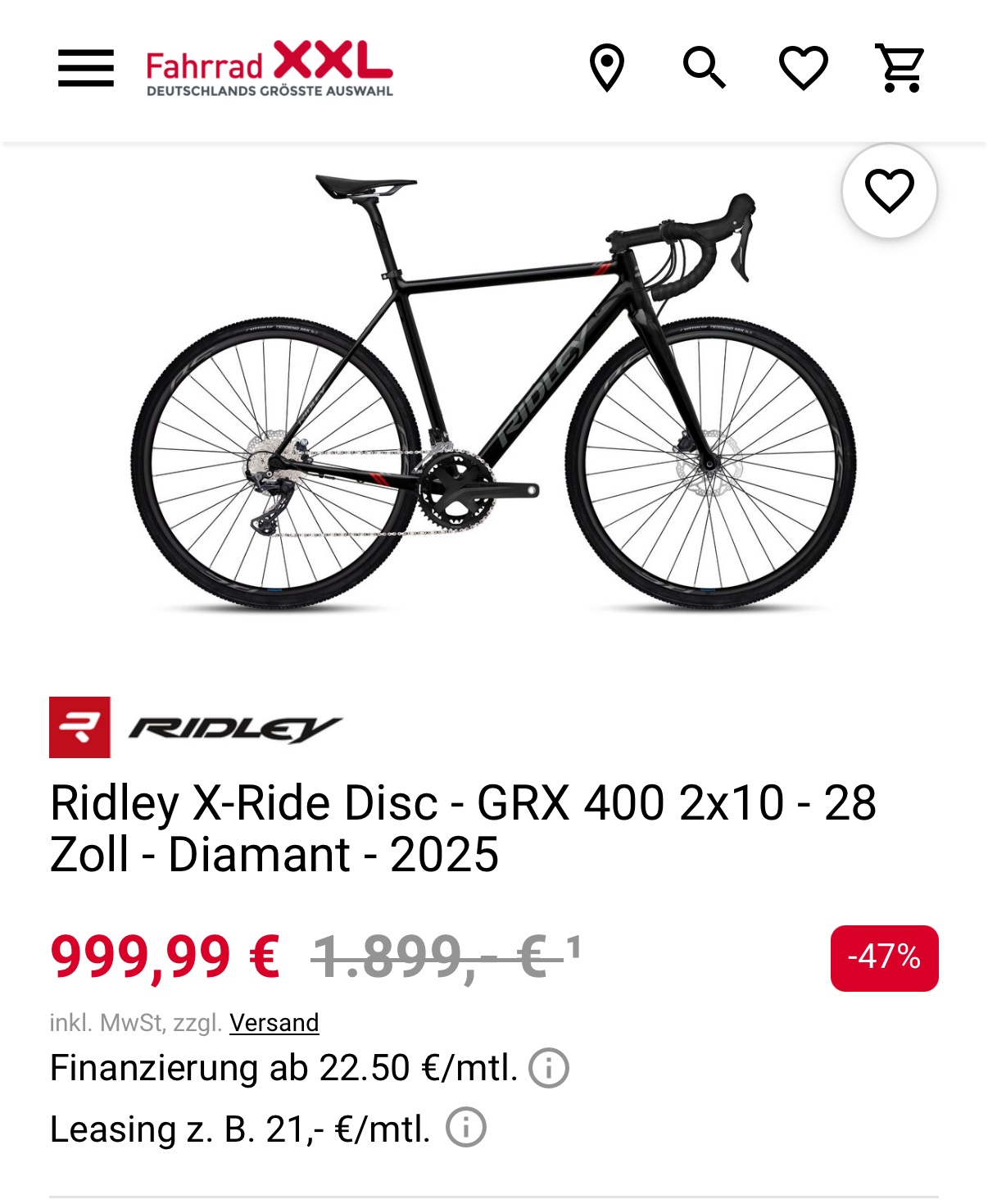Show info about Leasing
Screen dimensions: 988x1204
tap(466, 1128)
